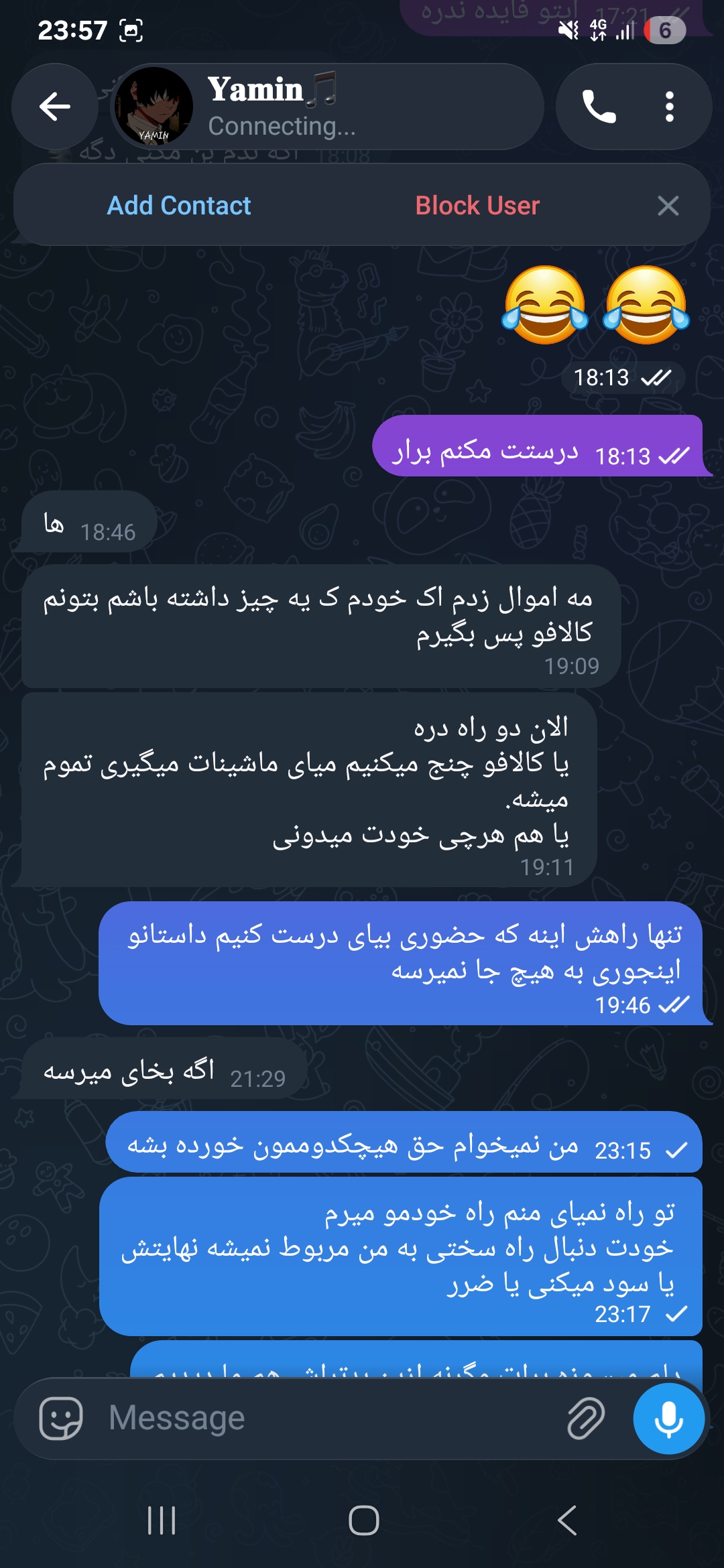The image size is (724, 1568).
Task: Tap the system home button
Action: pos(364,1520)
